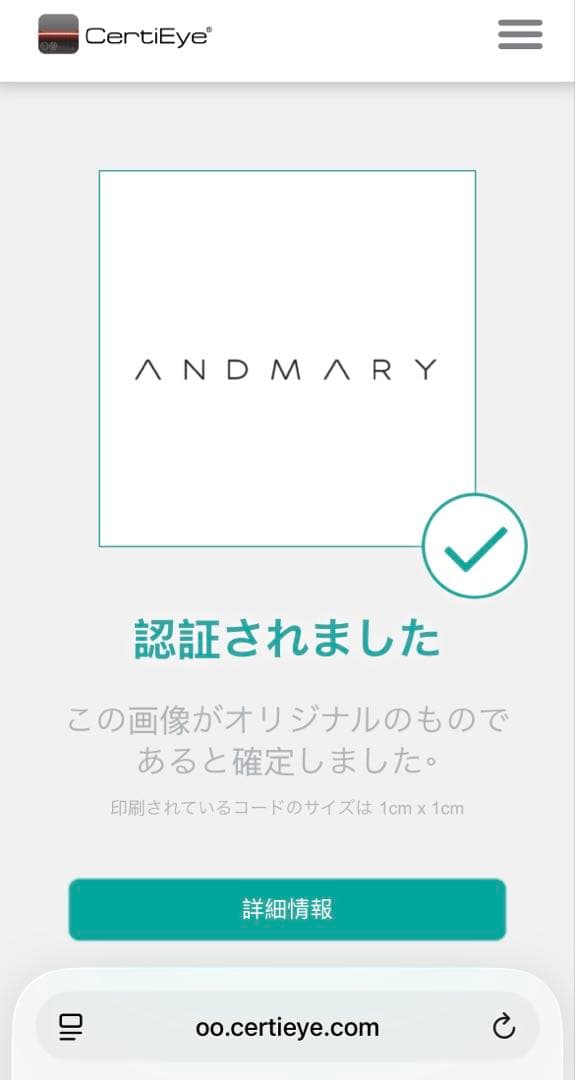Tap the CertiEye logo in the header
This screenshot has height=1080, width=575.
click(125, 34)
